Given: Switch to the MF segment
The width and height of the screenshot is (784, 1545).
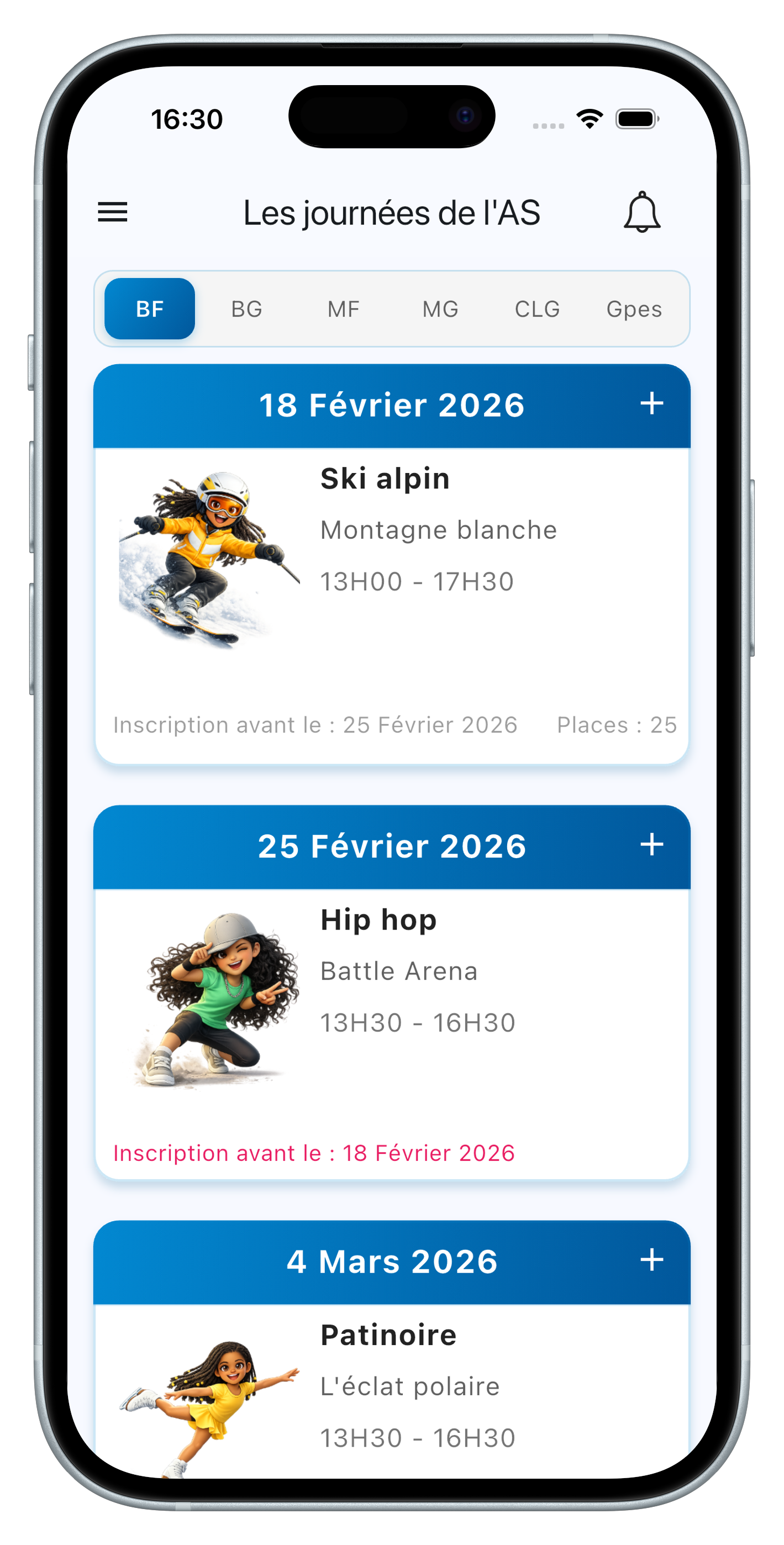Looking at the screenshot, I should click(344, 309).
